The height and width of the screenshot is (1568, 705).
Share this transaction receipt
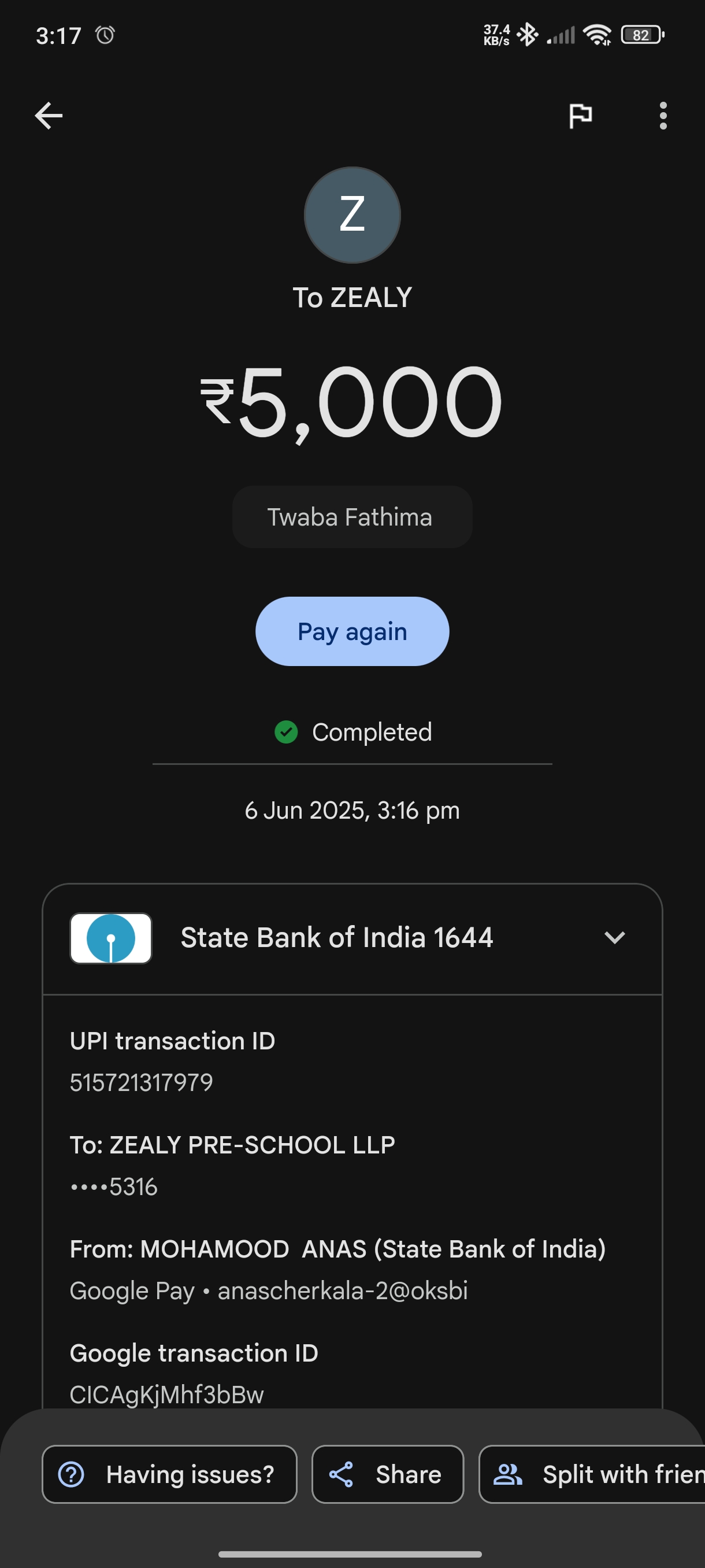pyautogui.click(x=388, y=1474)
